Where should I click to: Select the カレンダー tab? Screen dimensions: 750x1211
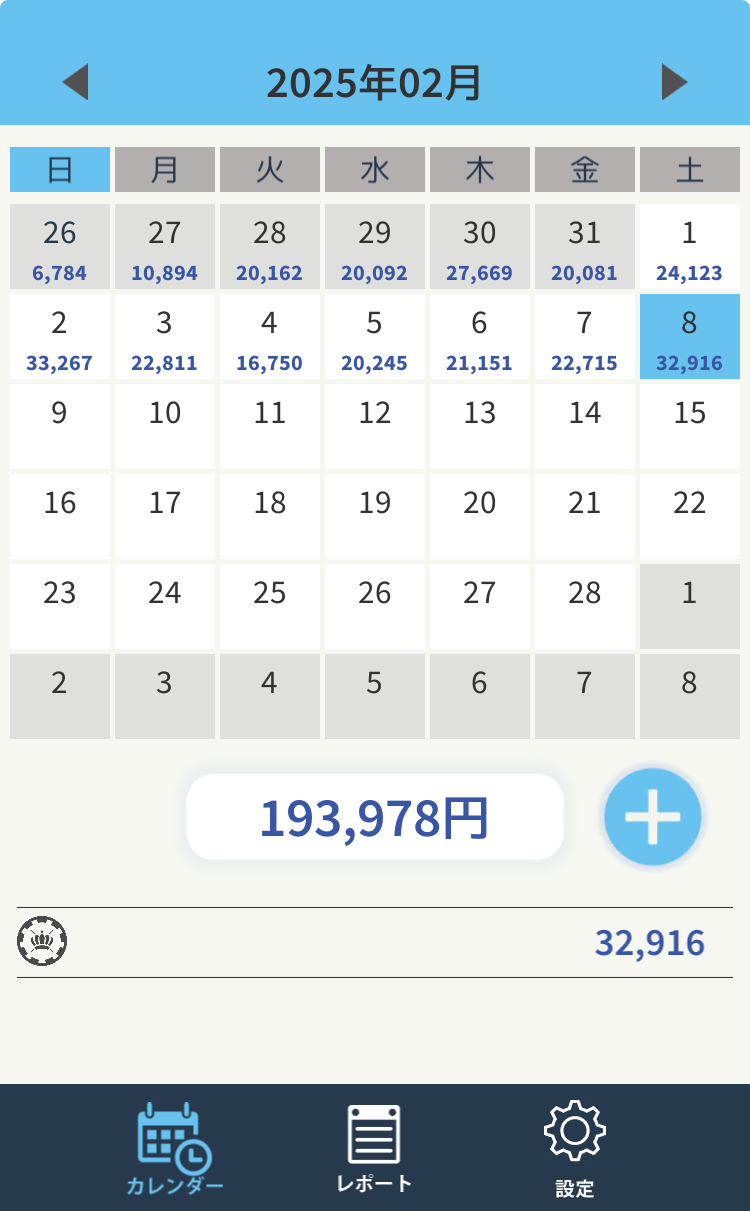point(175,1148)
